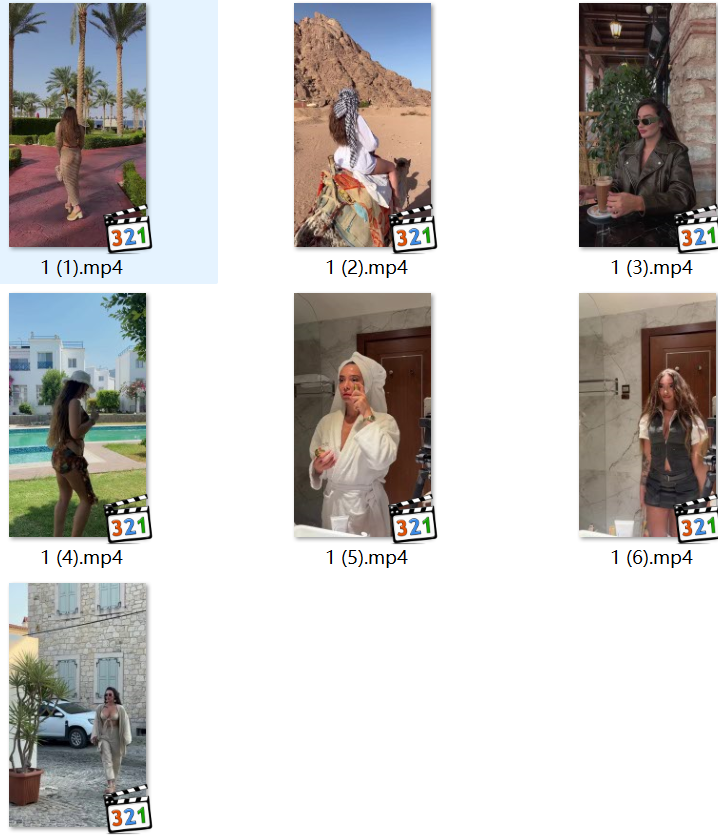Select the file named 1 (4).mp4
Viewport: 718px width, 838px height.
[78, 415]
